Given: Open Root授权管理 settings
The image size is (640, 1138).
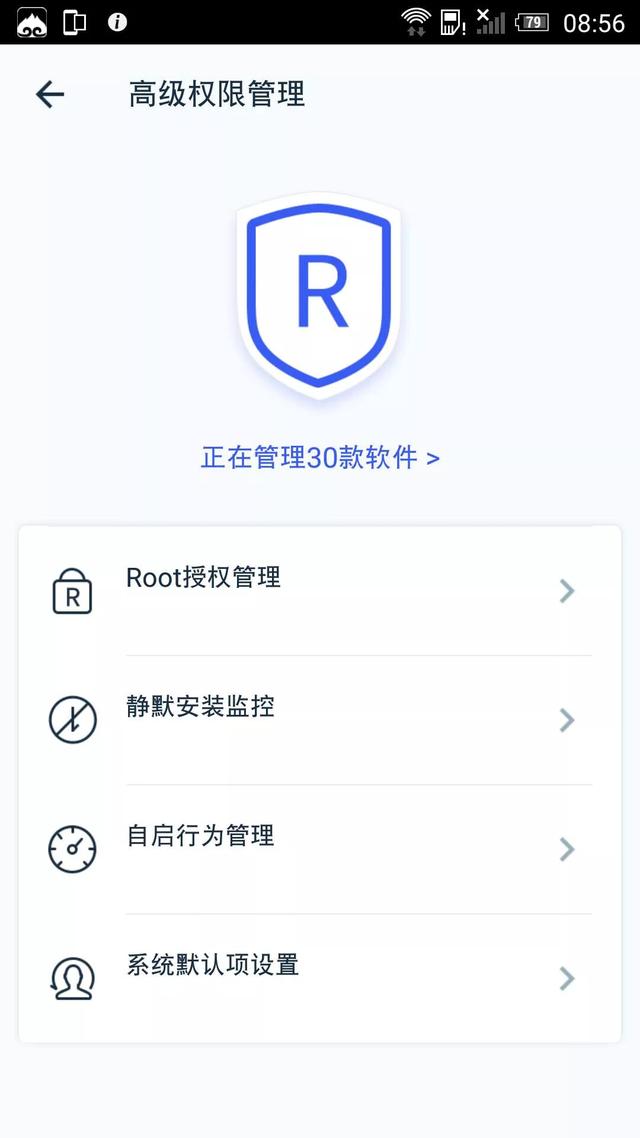Looking at the screenshot, I should click(320, 591).
